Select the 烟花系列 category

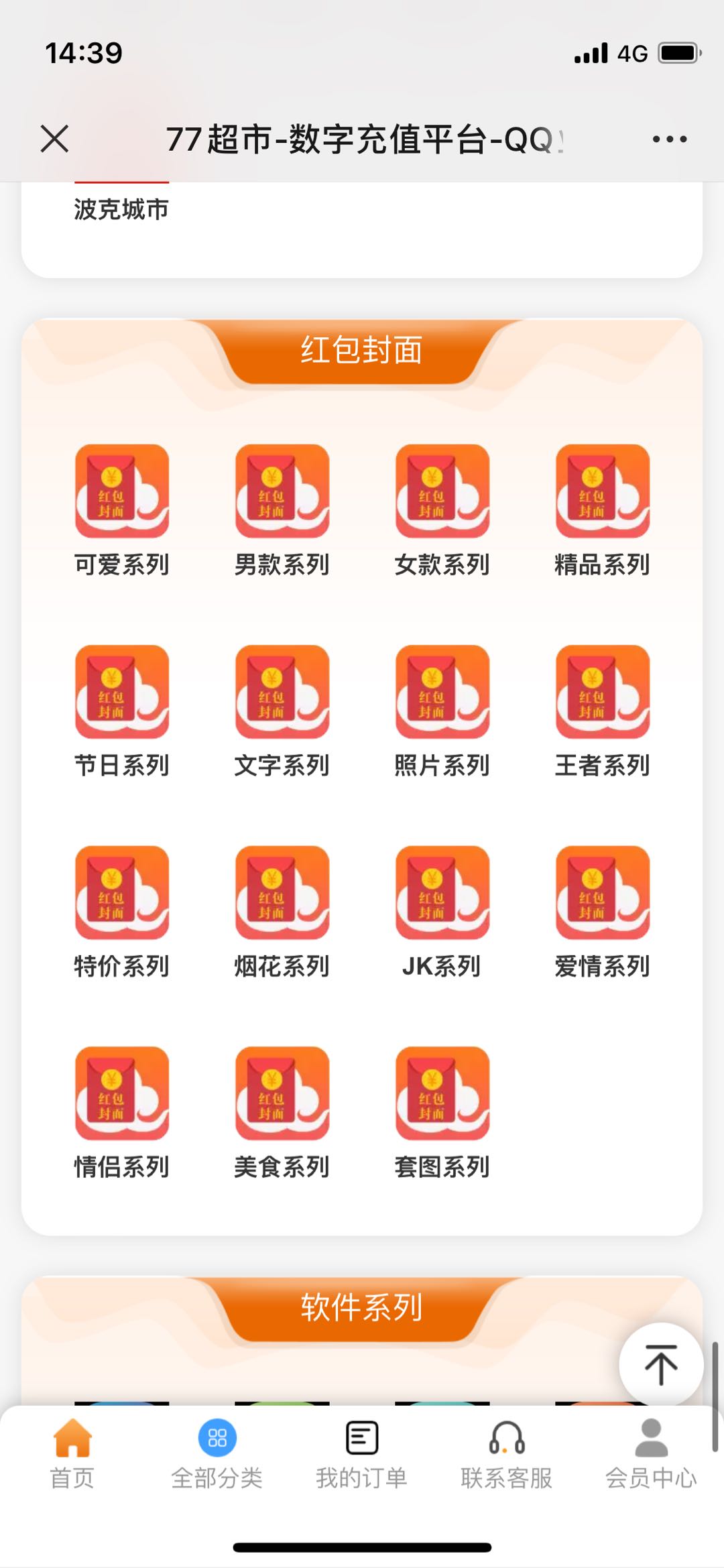tap(282, 912)
